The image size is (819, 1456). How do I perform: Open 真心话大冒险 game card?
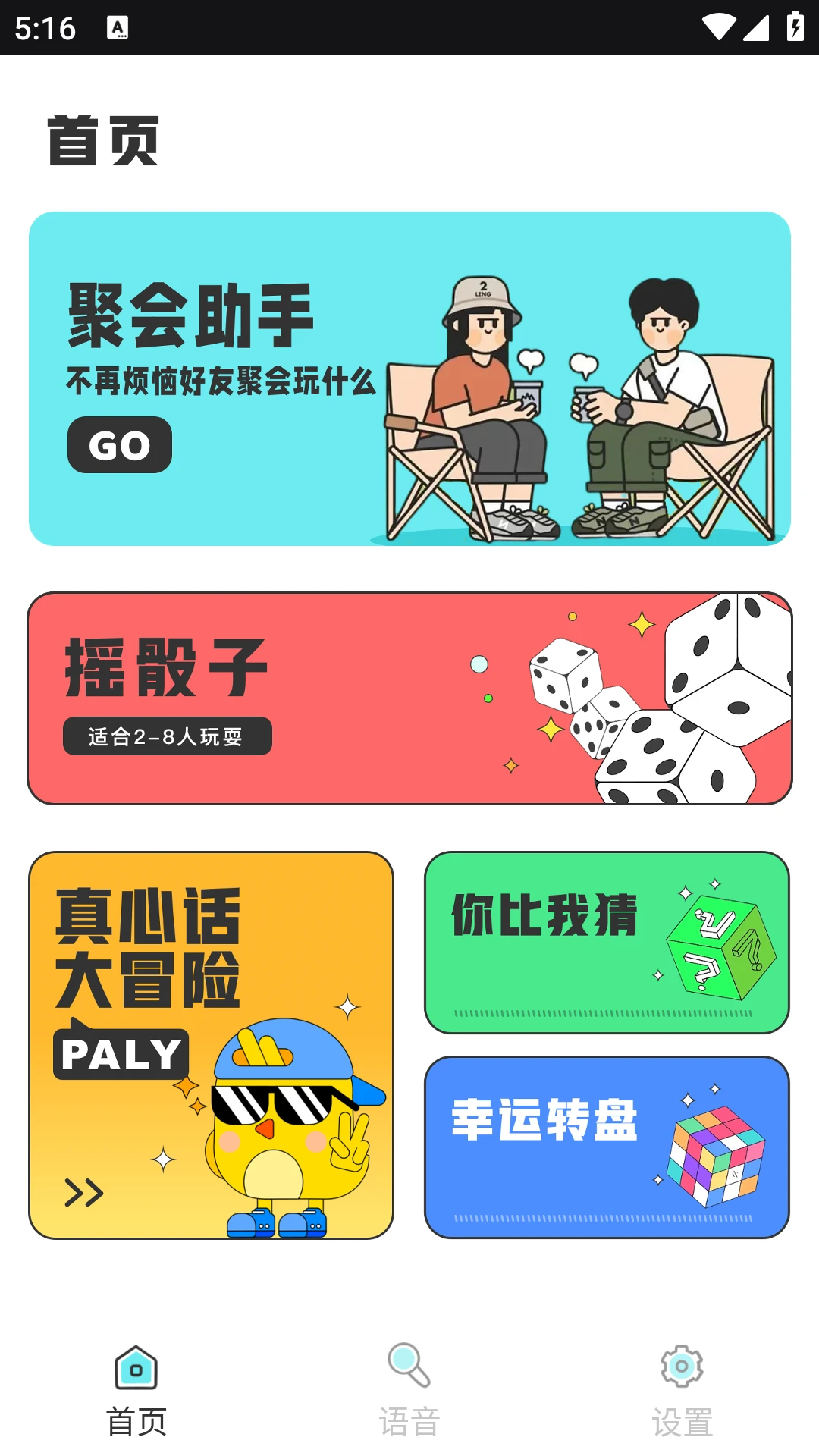(211, 1045)
